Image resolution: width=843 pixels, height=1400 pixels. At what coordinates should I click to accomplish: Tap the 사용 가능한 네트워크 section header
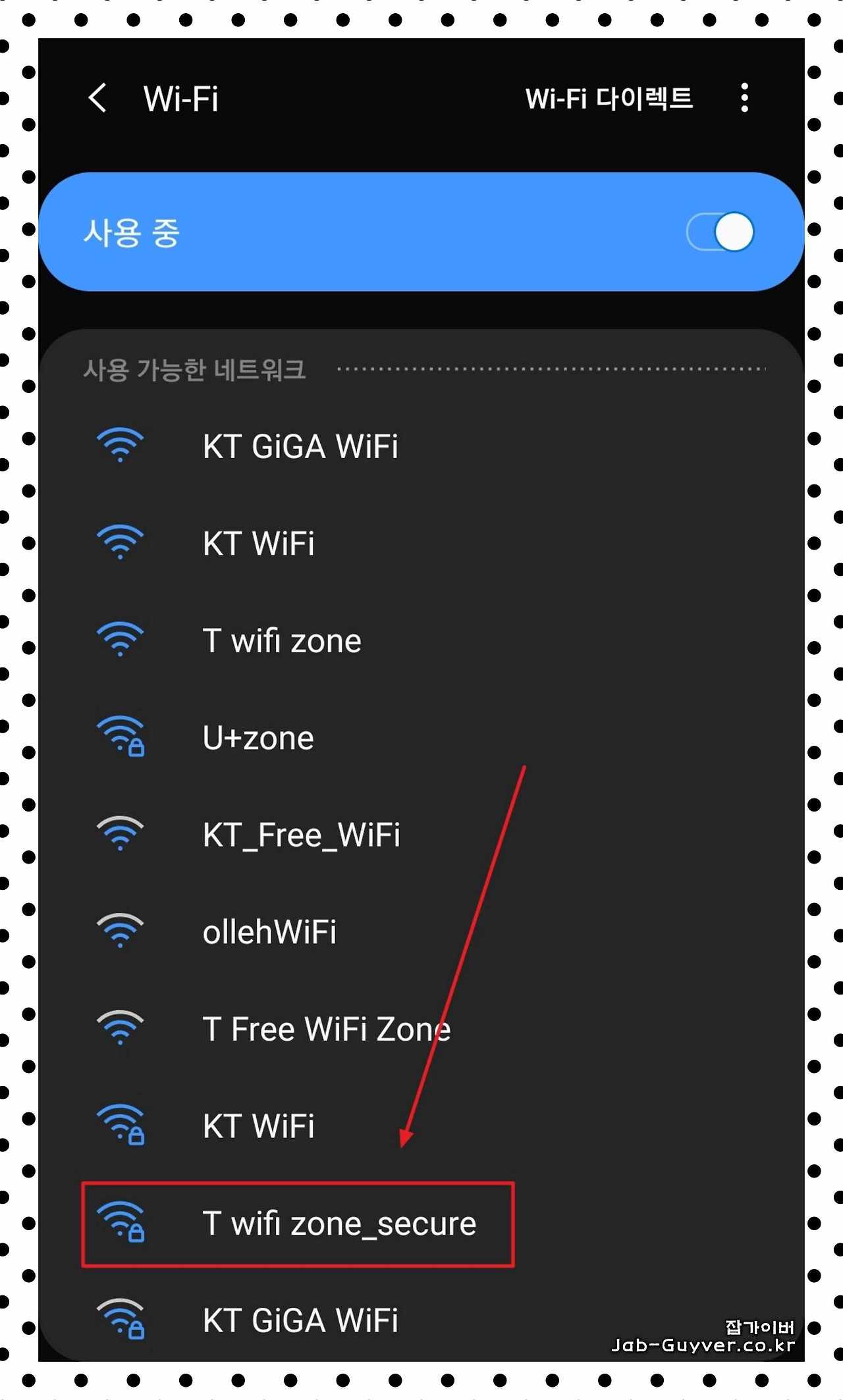pos(195,369)
